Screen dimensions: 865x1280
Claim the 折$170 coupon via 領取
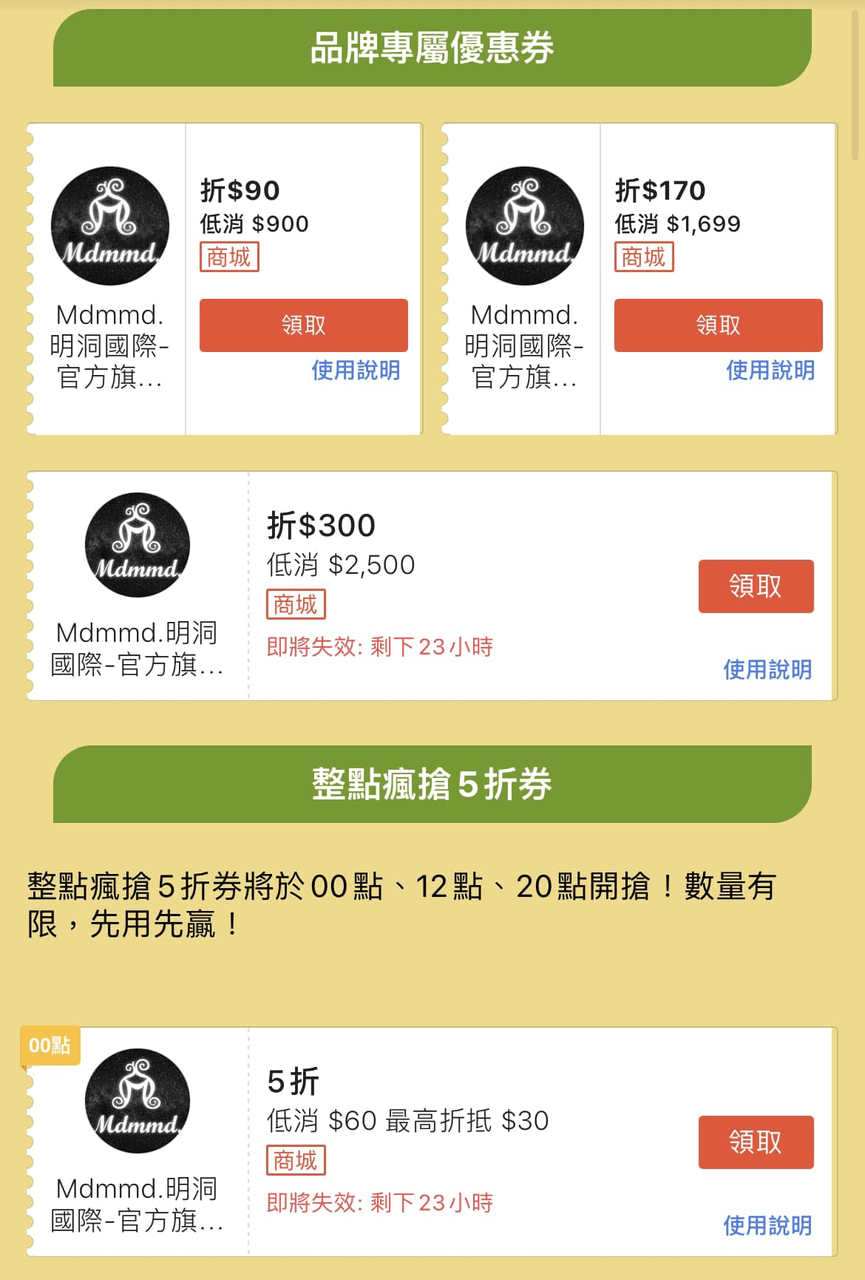[x=718, y=325]
